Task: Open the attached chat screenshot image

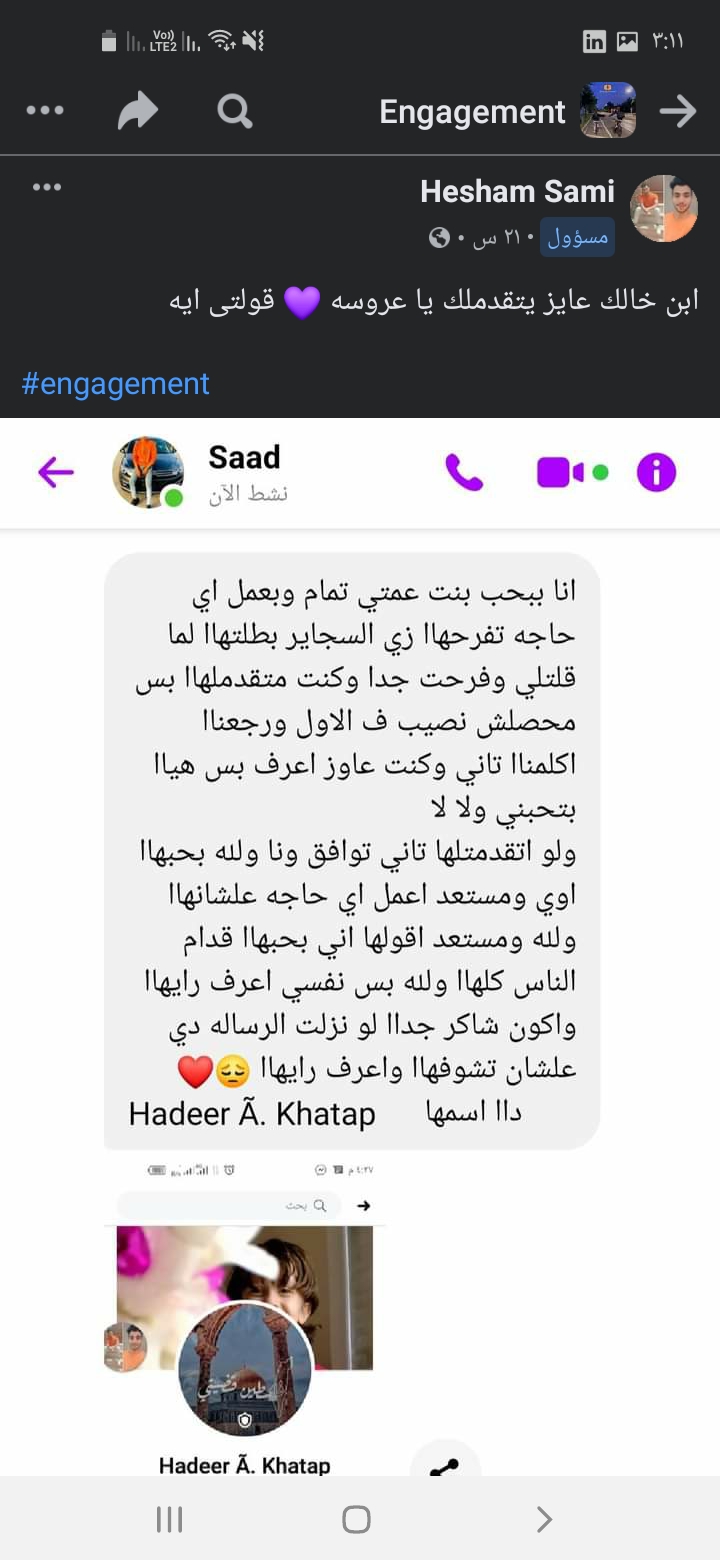Action: pyautogui.click(x=360, y=900)
